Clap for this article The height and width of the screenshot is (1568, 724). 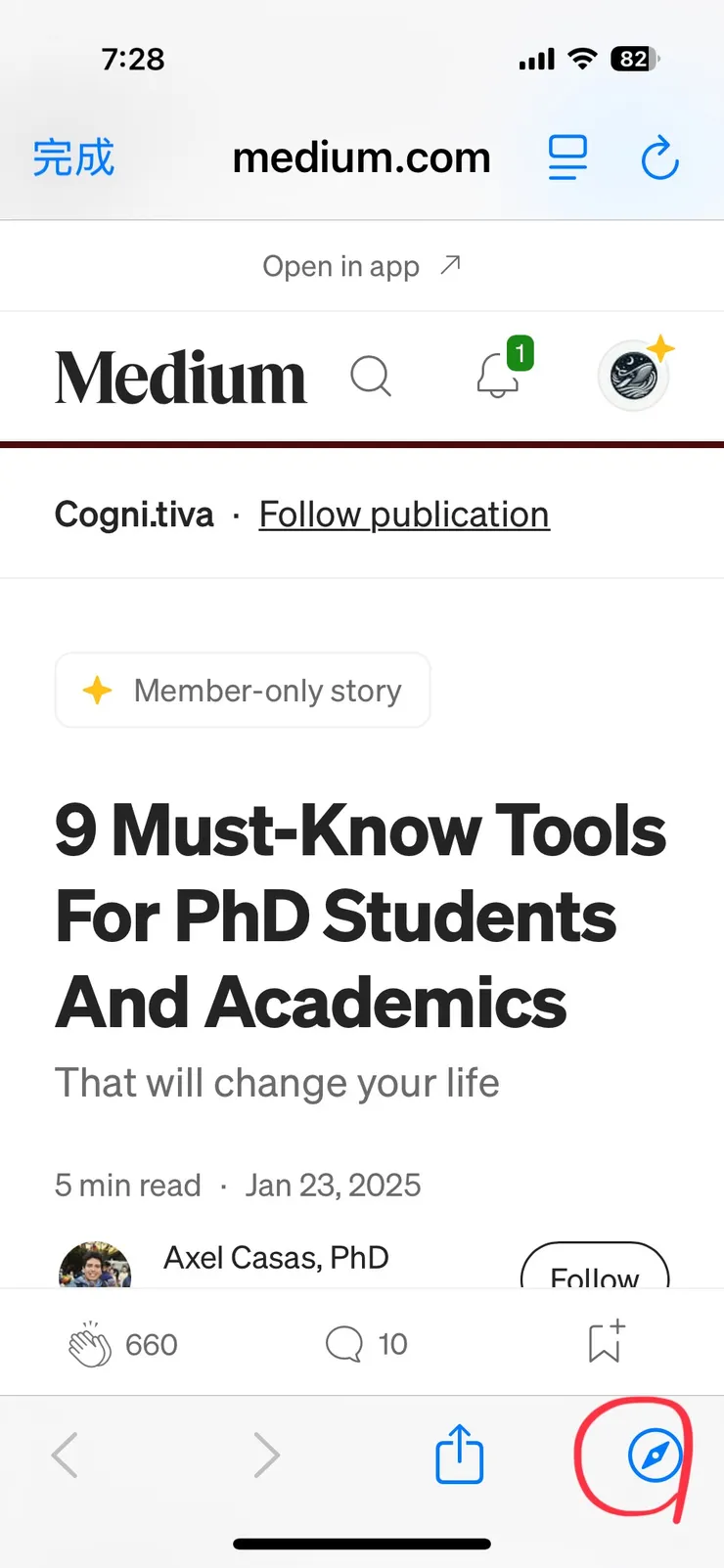click(x=91, y=1345)
